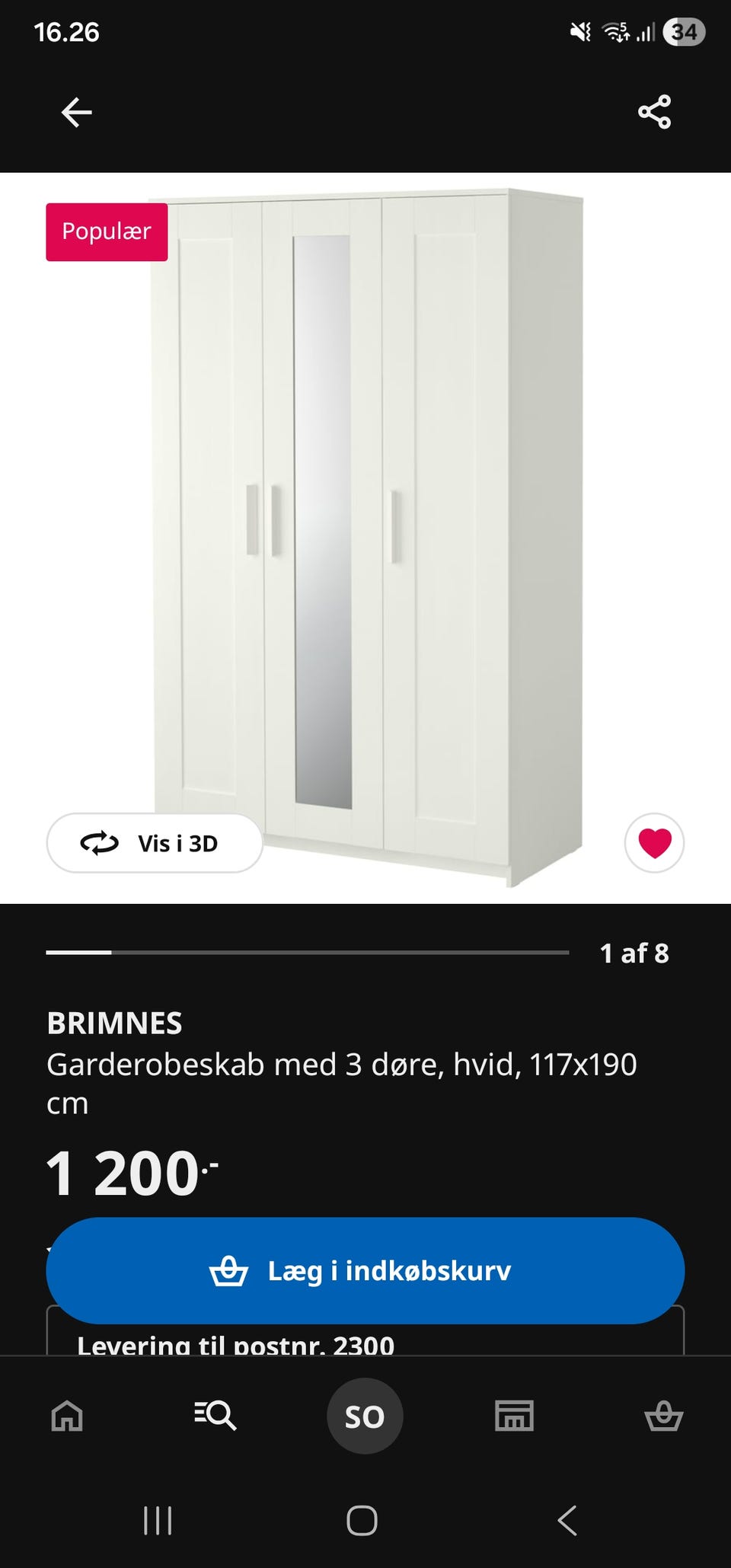731x1568 pixels.
Task: Go back using the top-left arrow
Action: click(75, 111)
